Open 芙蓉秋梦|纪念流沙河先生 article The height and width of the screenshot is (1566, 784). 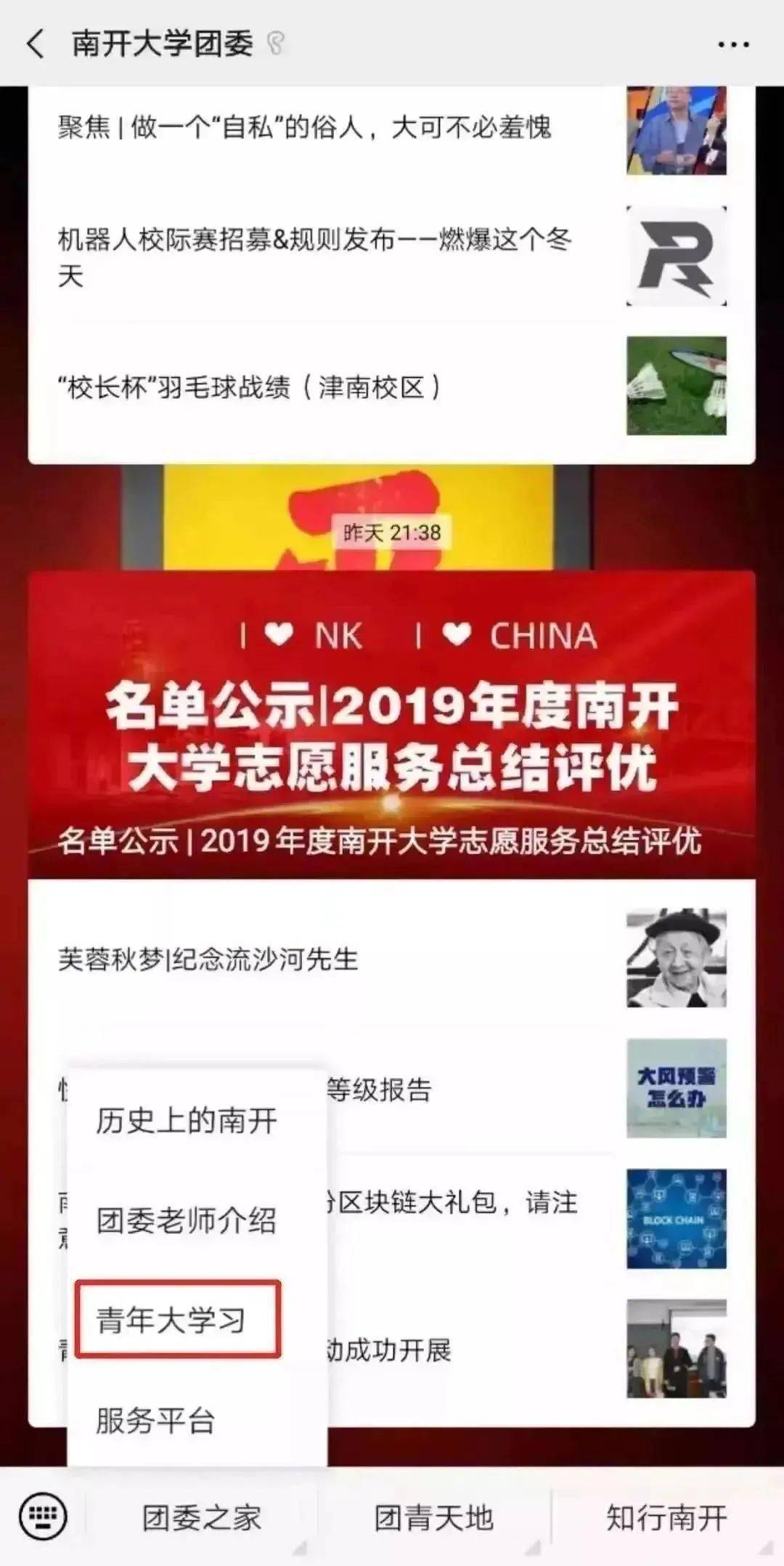[209, 959]
